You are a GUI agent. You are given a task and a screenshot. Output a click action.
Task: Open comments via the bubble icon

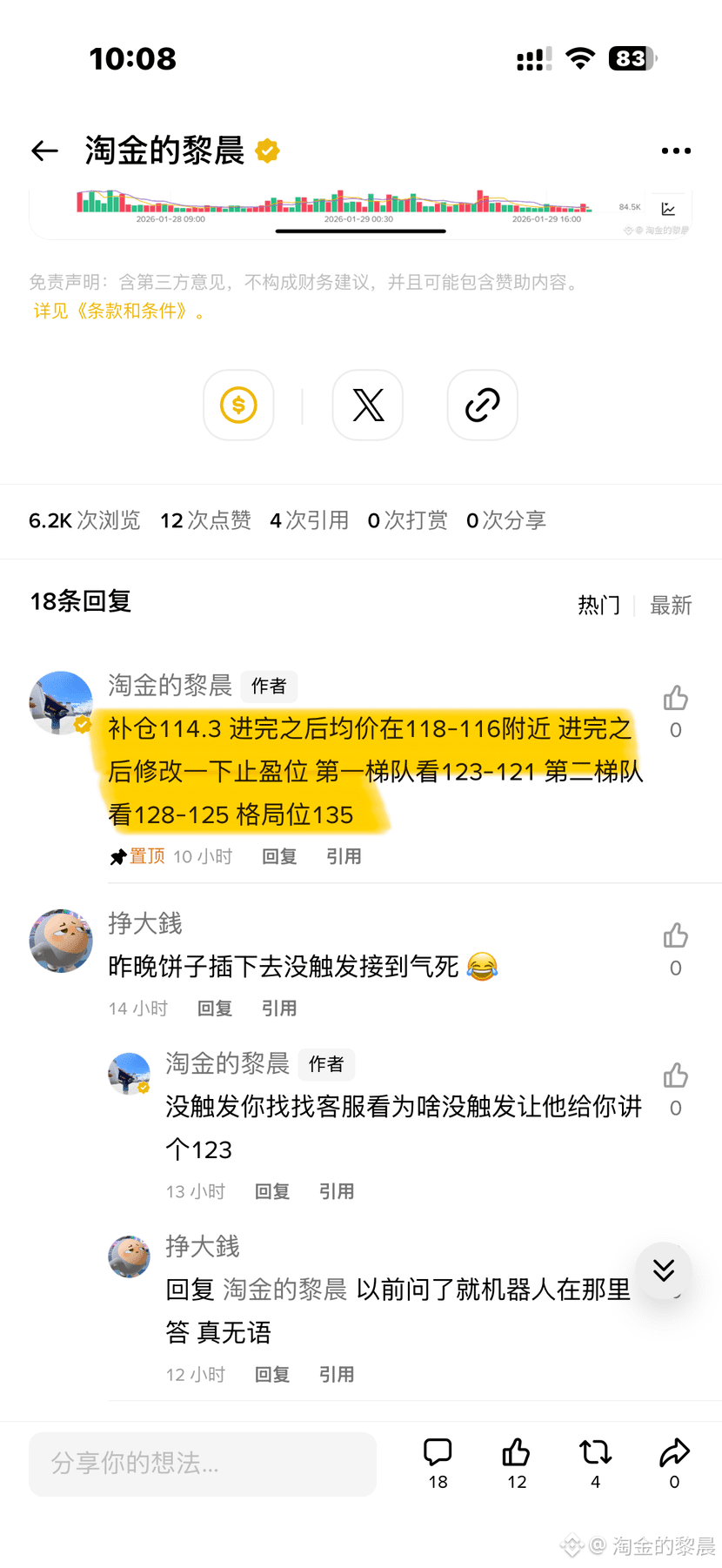[438, 1453]
